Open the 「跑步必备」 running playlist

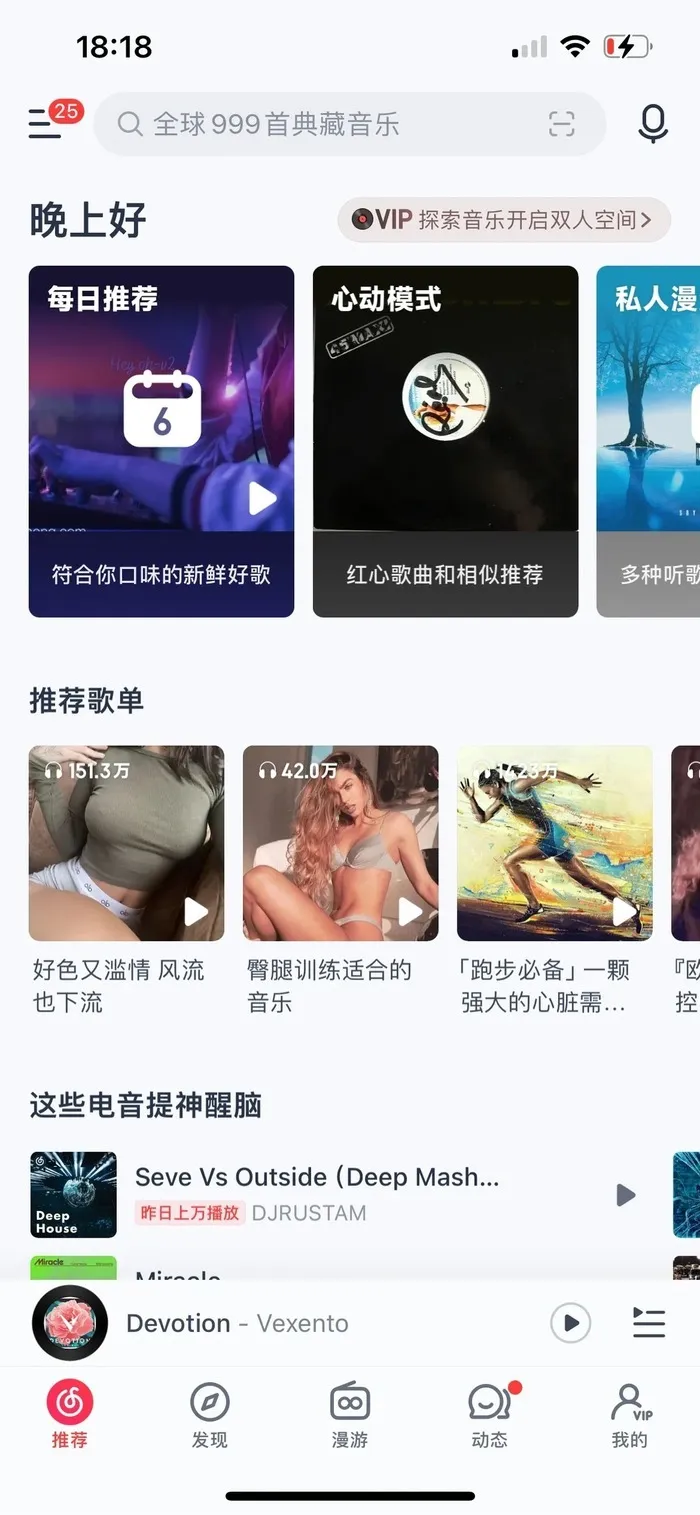pyautogui.click(x=554, y=843)
